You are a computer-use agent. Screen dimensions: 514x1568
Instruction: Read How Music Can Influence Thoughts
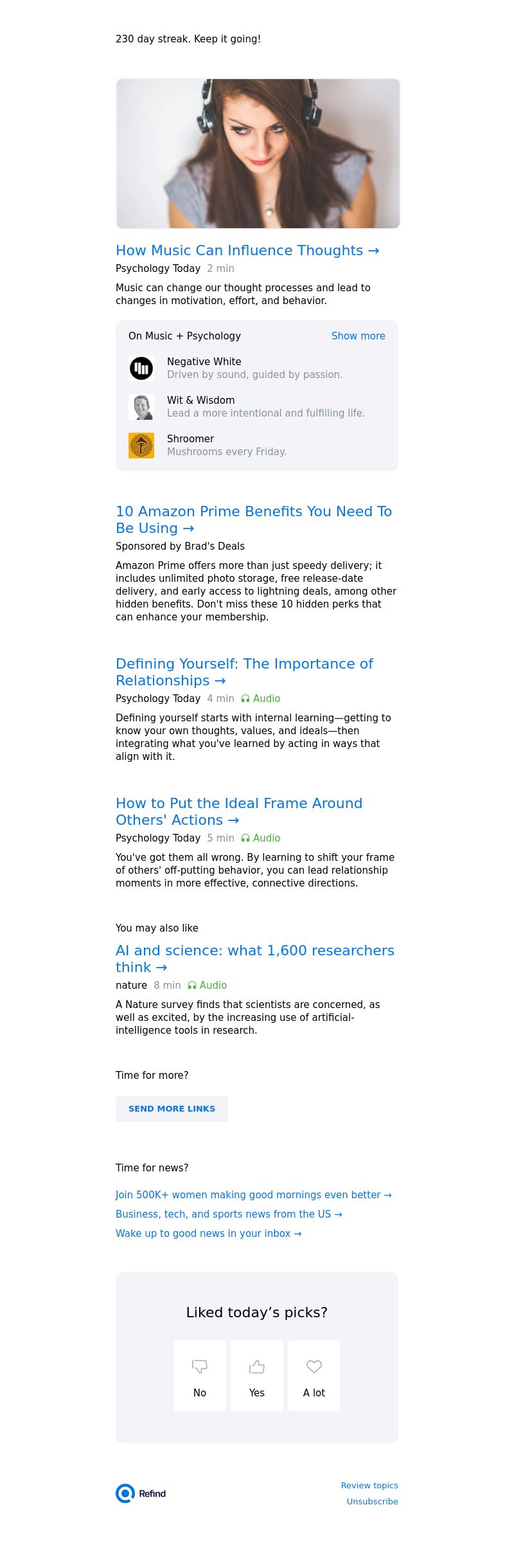[x=247, y=251]
